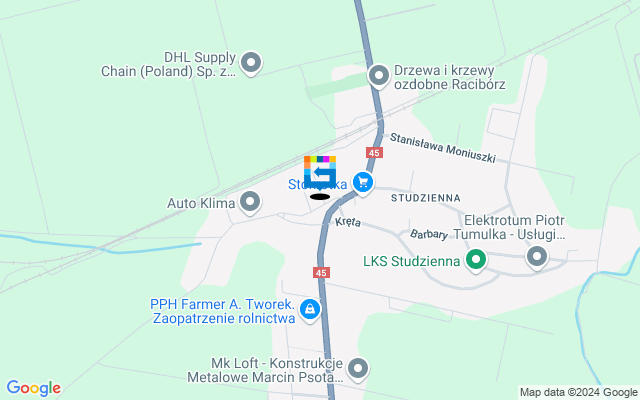Select the Stonoga shopping cart marker
The width and height of the screenshot is (640, 400).
[363, 183]
